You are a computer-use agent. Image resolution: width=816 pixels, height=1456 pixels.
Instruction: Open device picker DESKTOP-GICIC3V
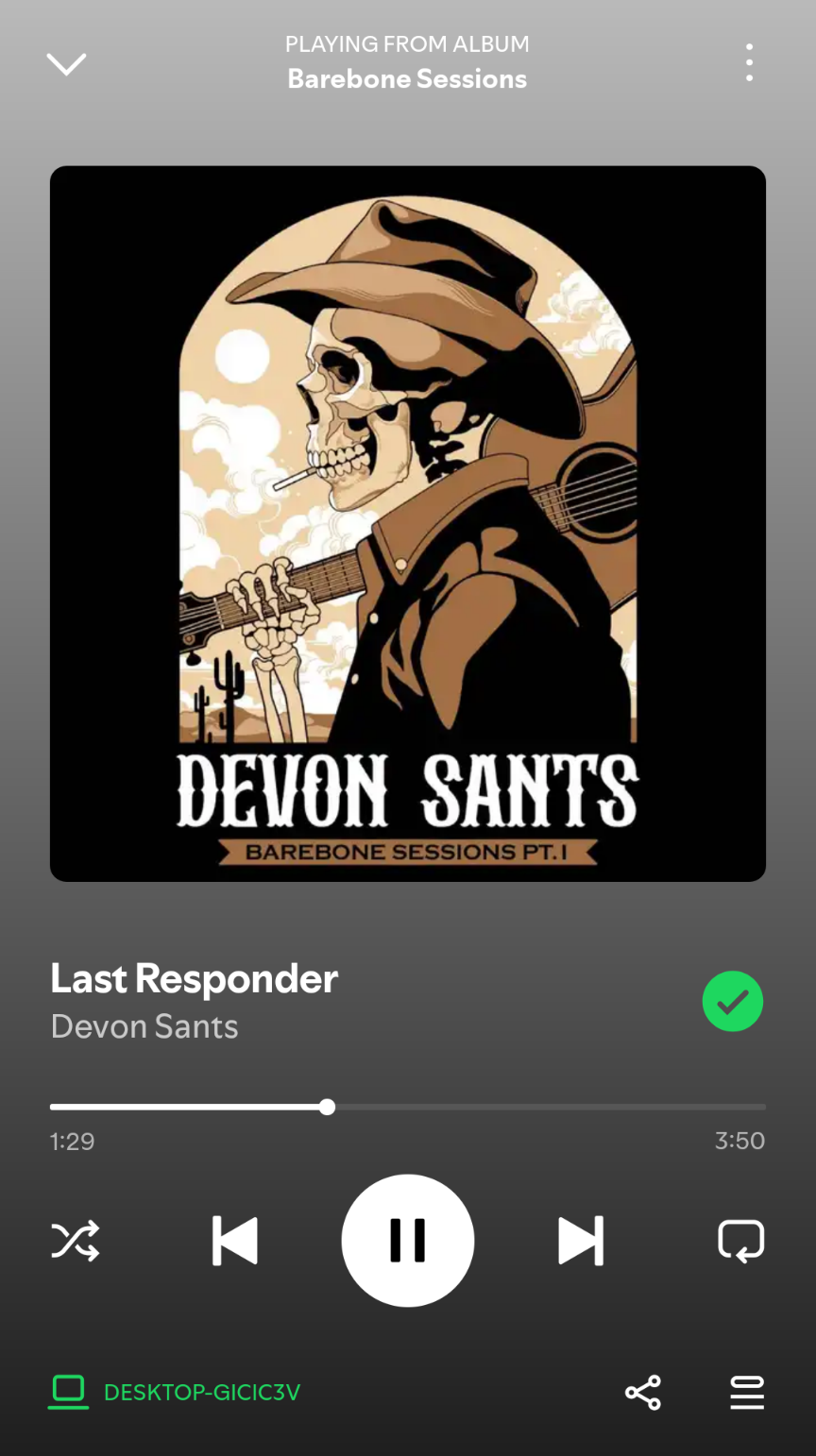(175, 1392)
